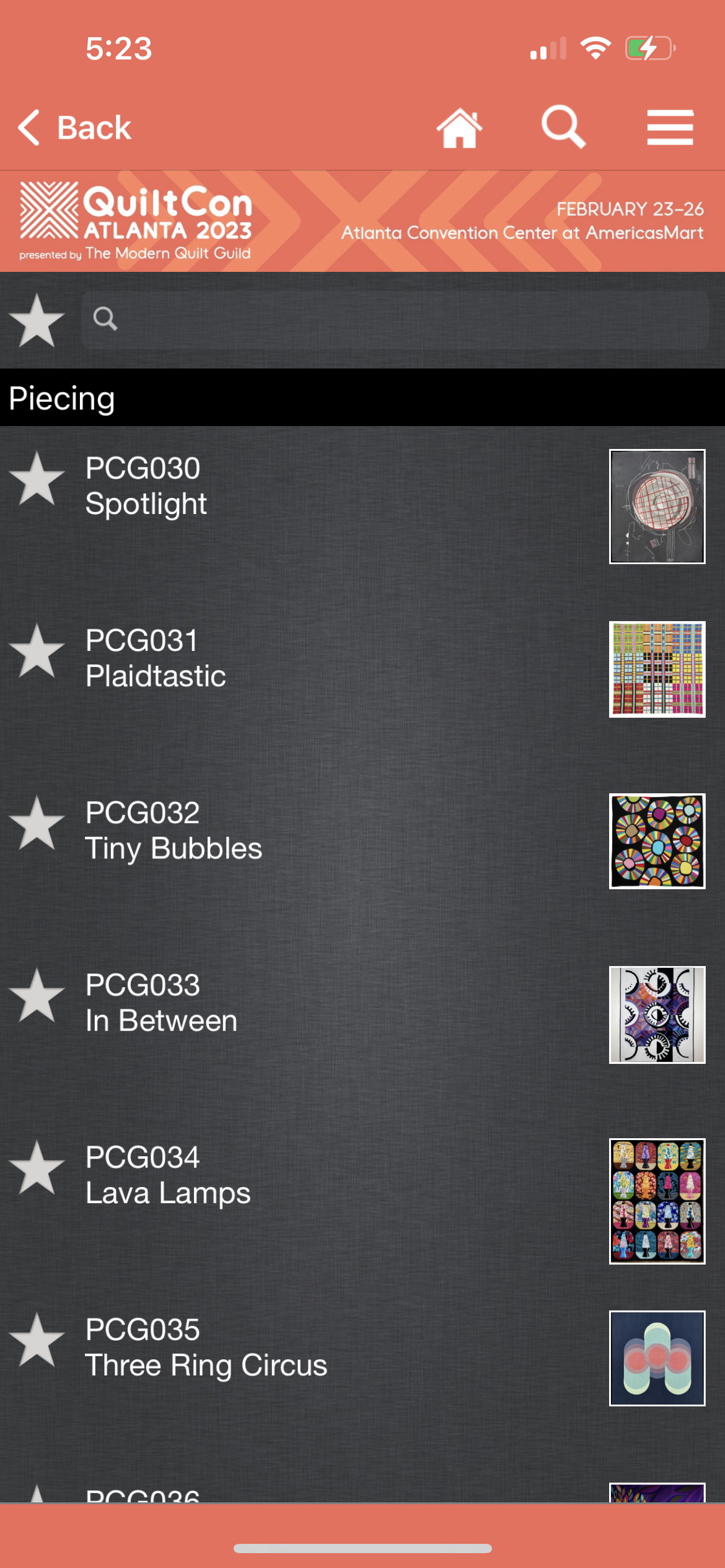Favorite the PCG030 Spotlight quilt
Screen dimensions: 725x1568
37,479
